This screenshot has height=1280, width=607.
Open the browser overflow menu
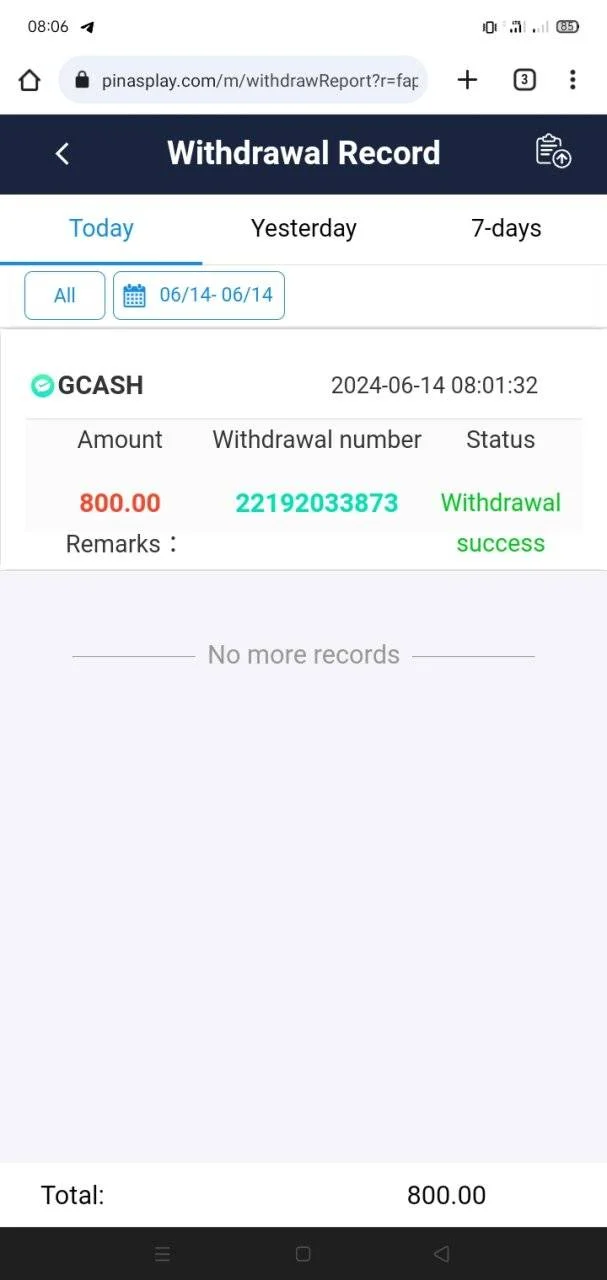[572, 80]
